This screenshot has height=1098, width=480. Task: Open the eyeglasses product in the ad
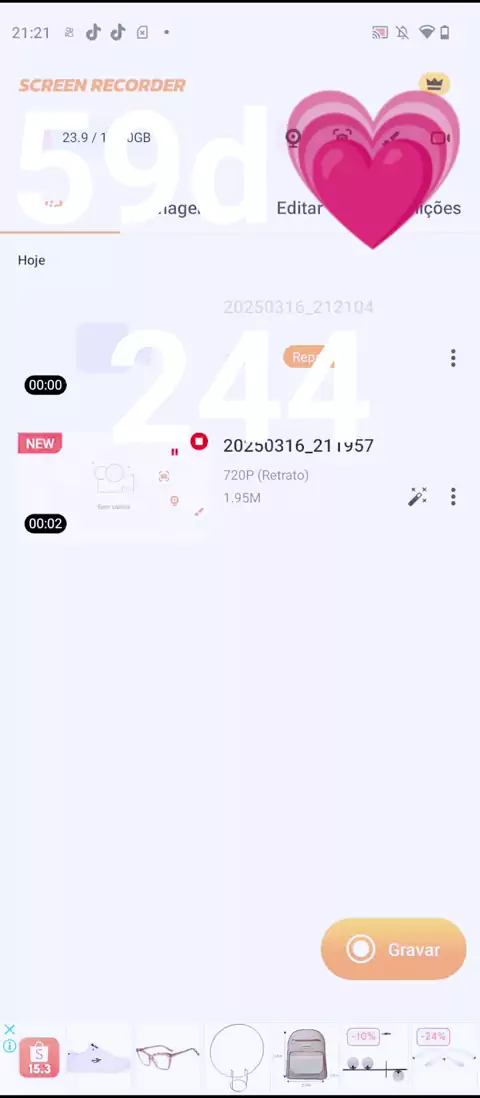click(x=167, y=1057)
